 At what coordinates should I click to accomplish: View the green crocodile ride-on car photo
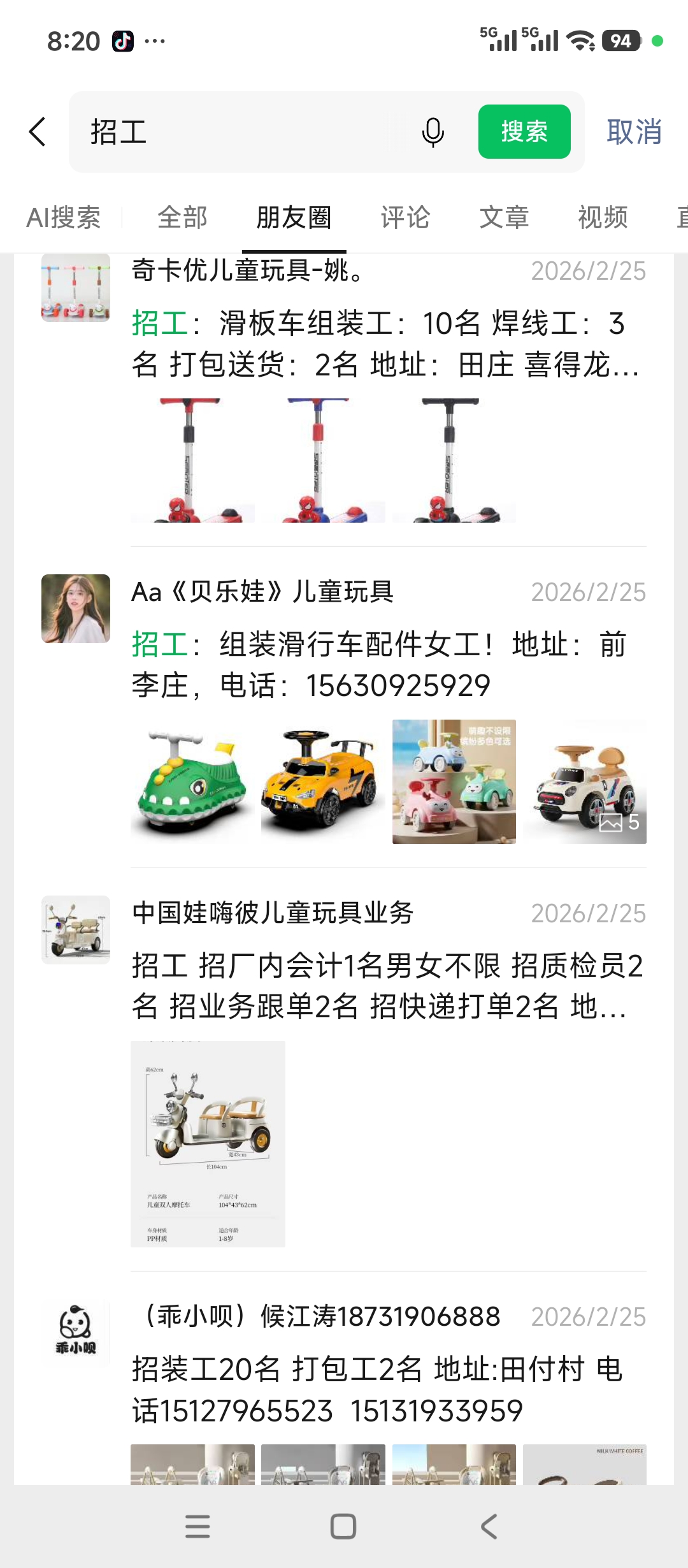click(192, 781)
